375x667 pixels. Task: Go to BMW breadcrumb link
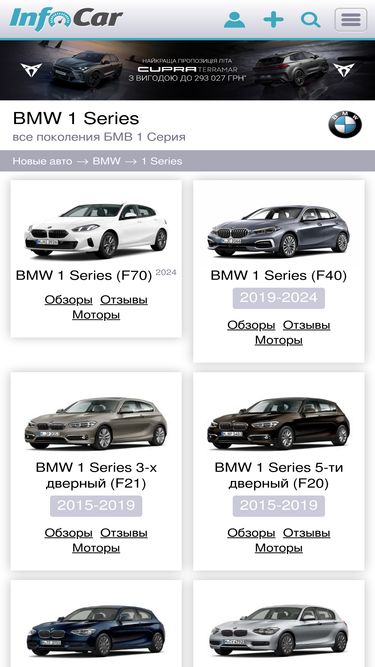pyautogui.click(x=107, y=161)
